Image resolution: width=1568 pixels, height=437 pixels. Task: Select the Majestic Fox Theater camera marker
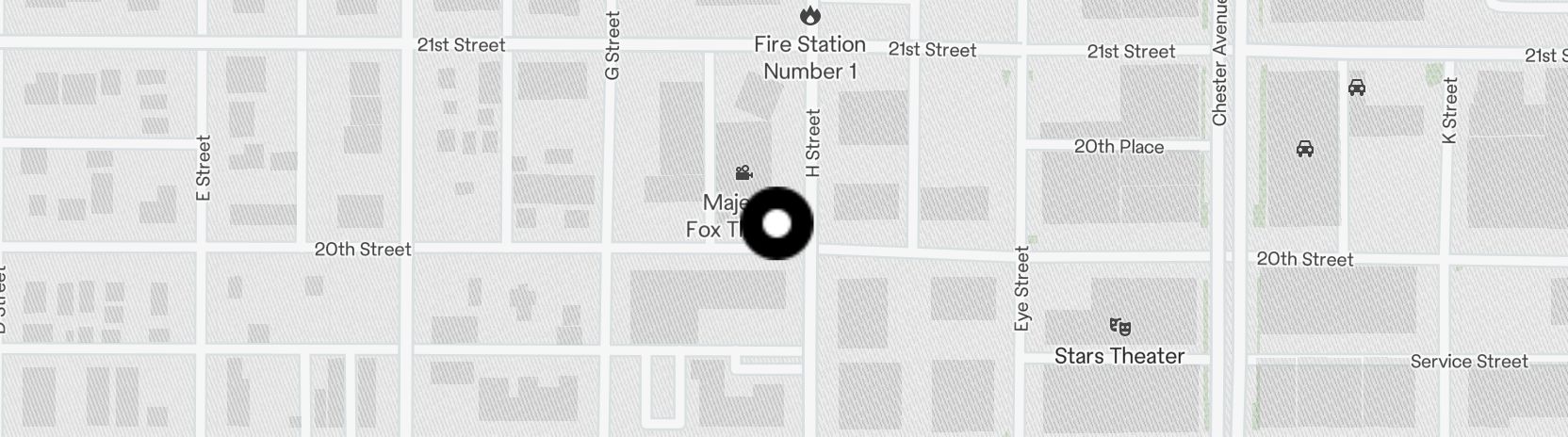(x=743, y=173)
